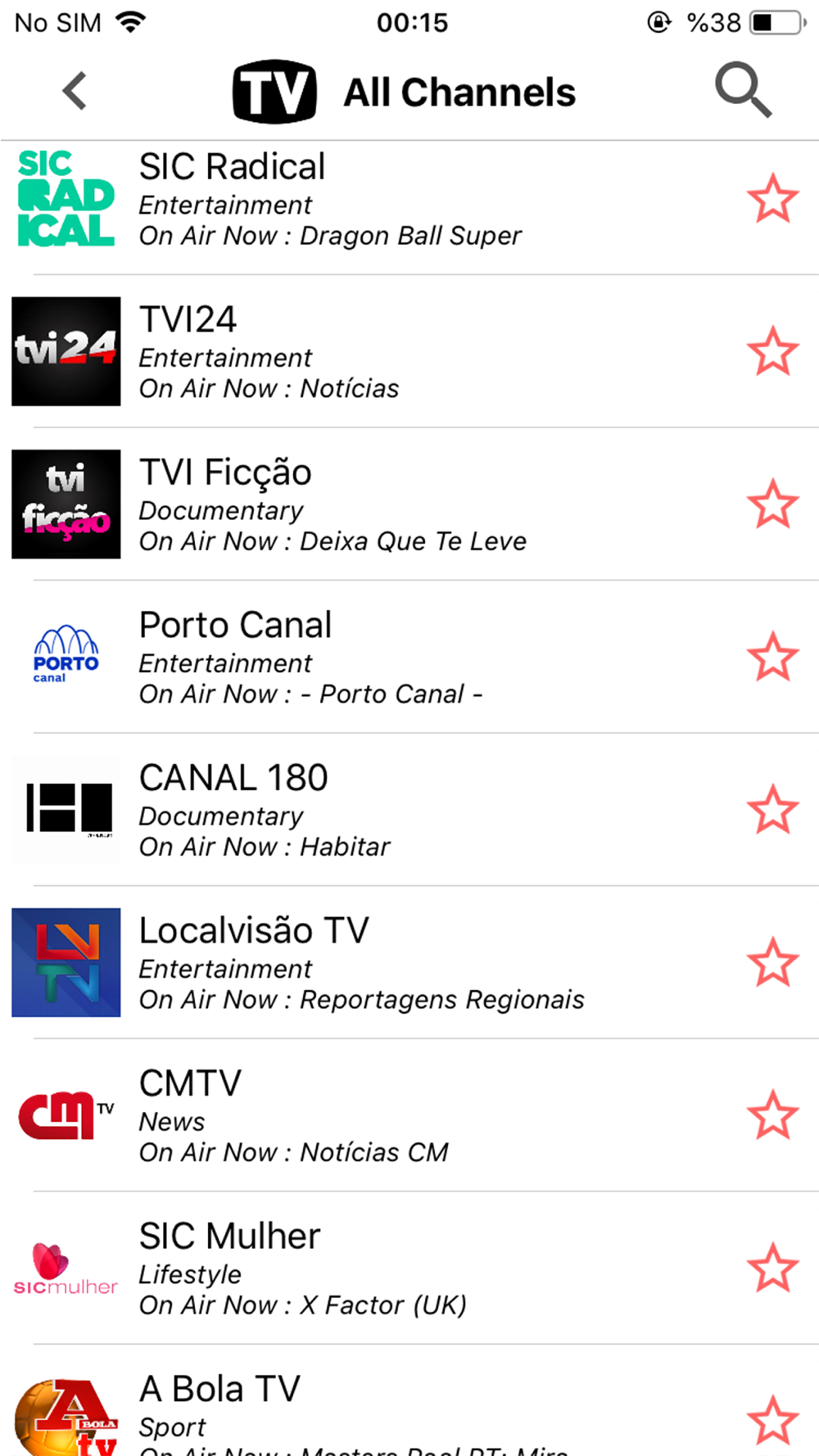Open TVI Ficção channel
This screenshot has width=819, height=1456.
click(409, 504)
